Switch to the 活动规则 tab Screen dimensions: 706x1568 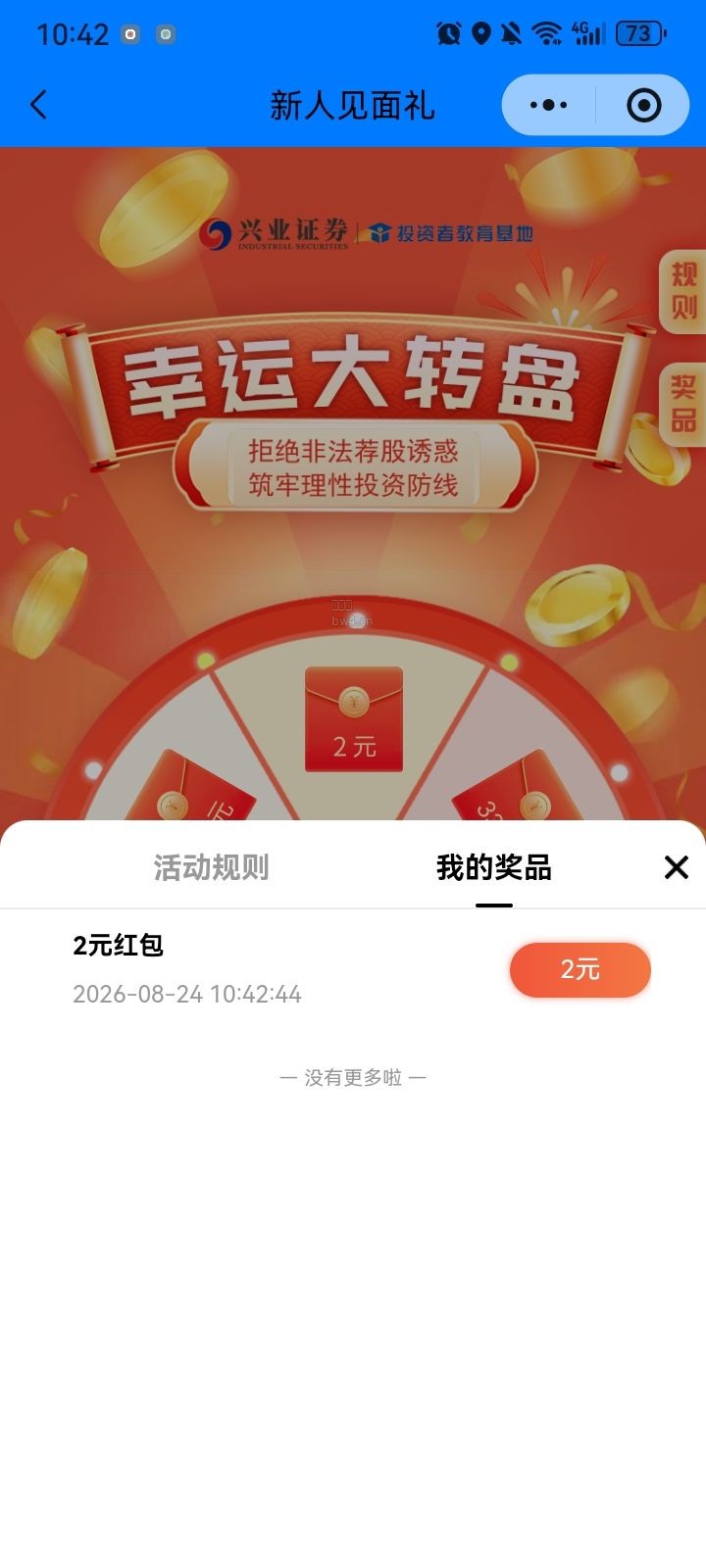(211, 867)
